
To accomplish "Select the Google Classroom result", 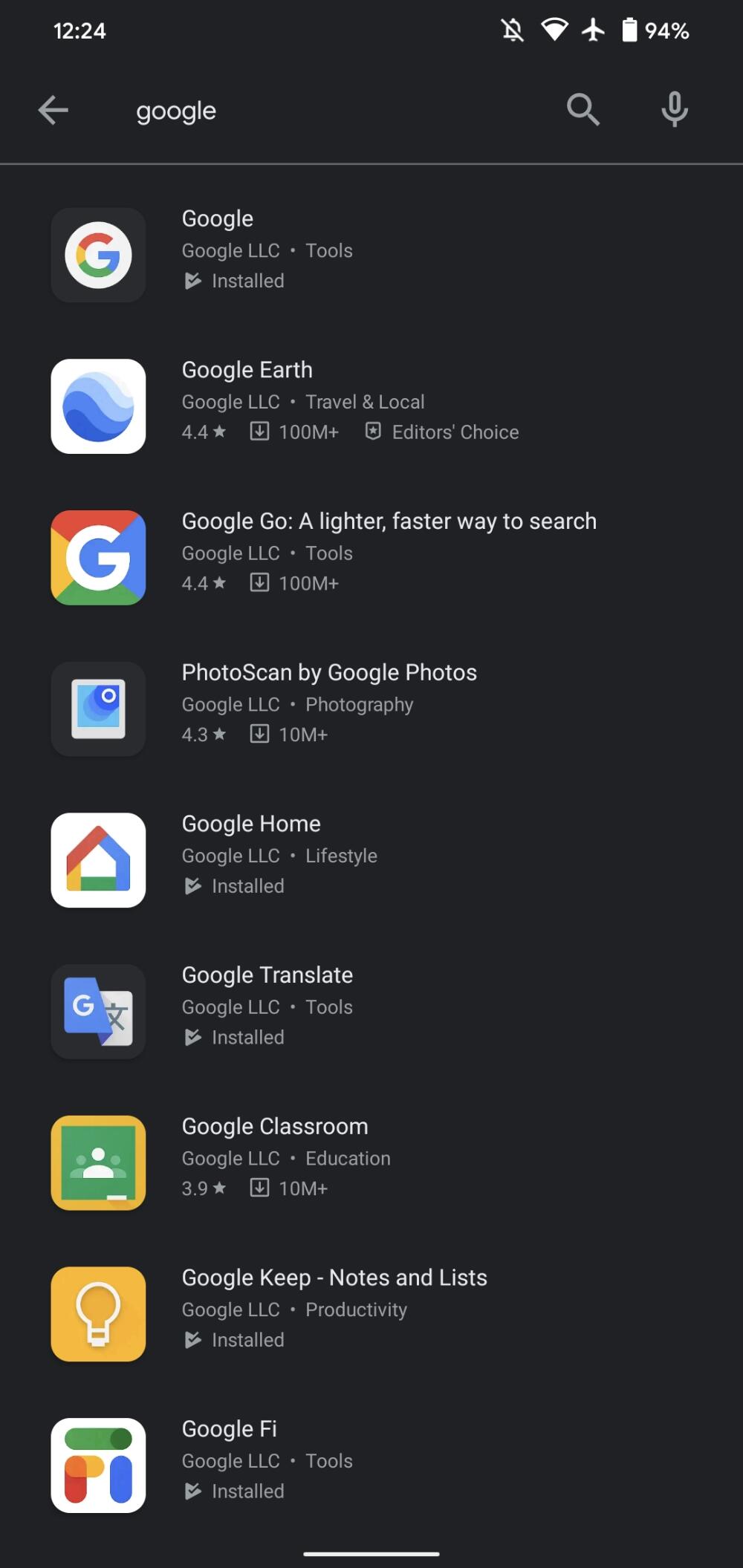I will (274, 1127).
